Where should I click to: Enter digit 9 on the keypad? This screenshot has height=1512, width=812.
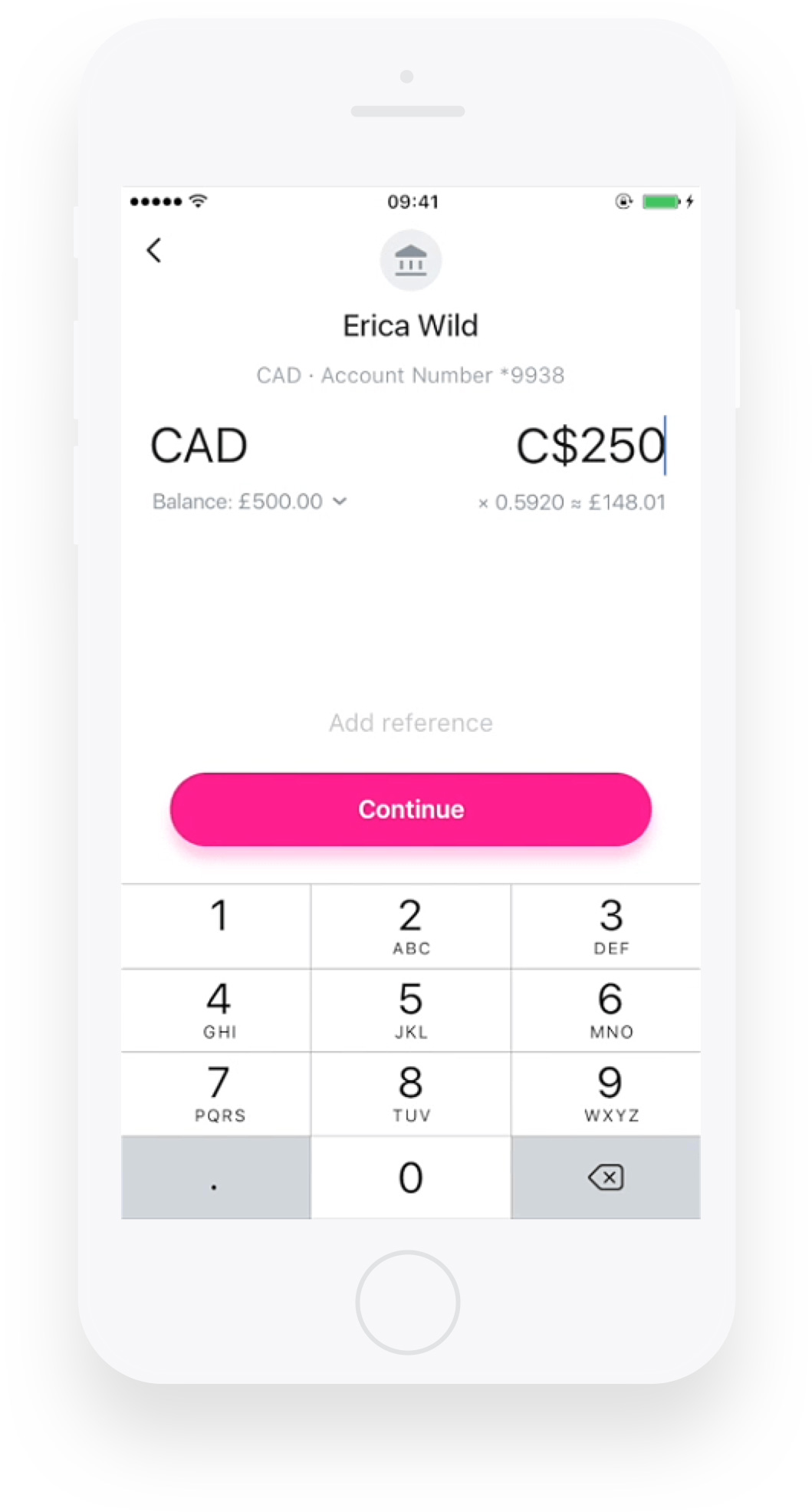coord(606,1094)
